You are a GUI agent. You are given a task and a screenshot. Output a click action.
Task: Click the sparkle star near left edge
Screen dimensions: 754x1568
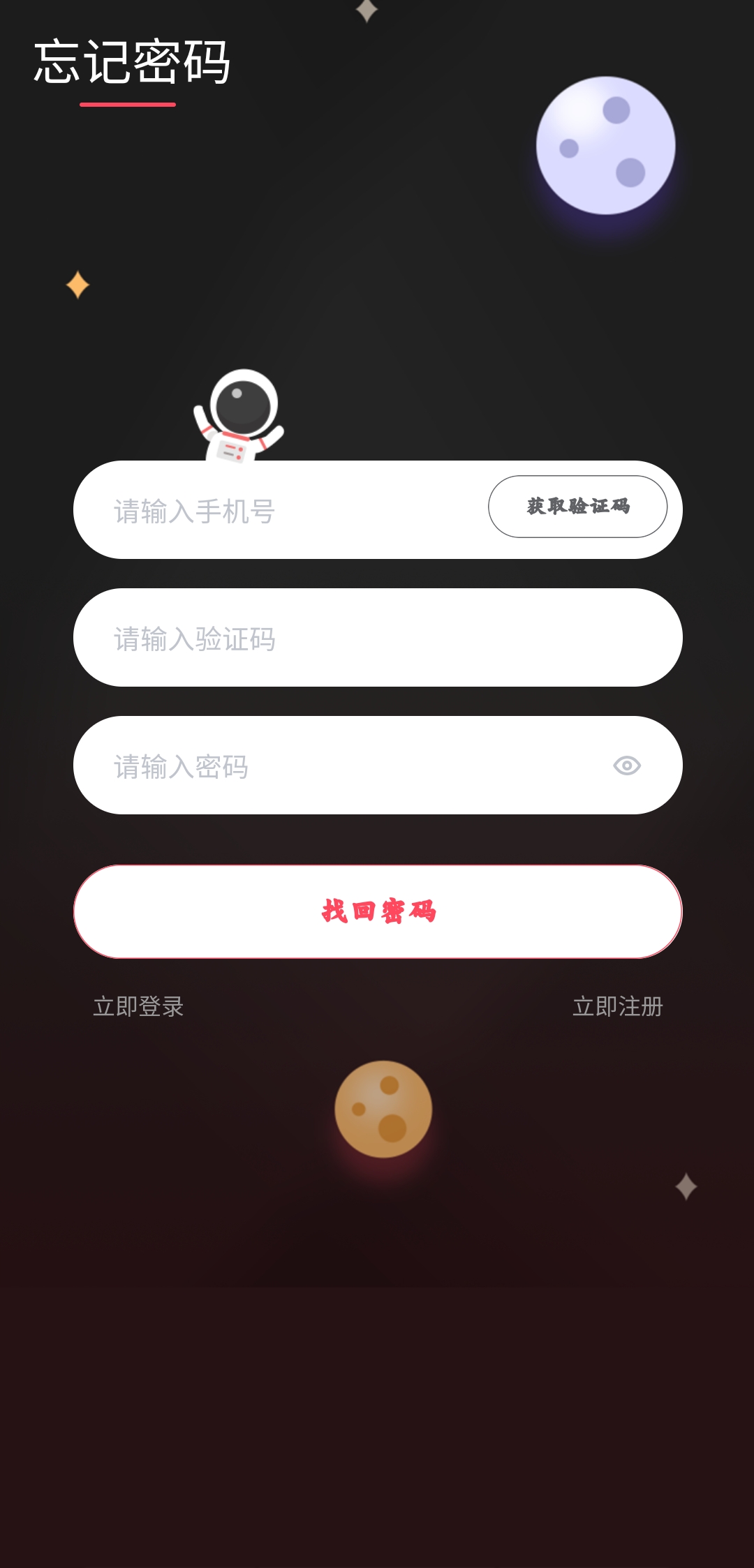(x=77, y=285)
